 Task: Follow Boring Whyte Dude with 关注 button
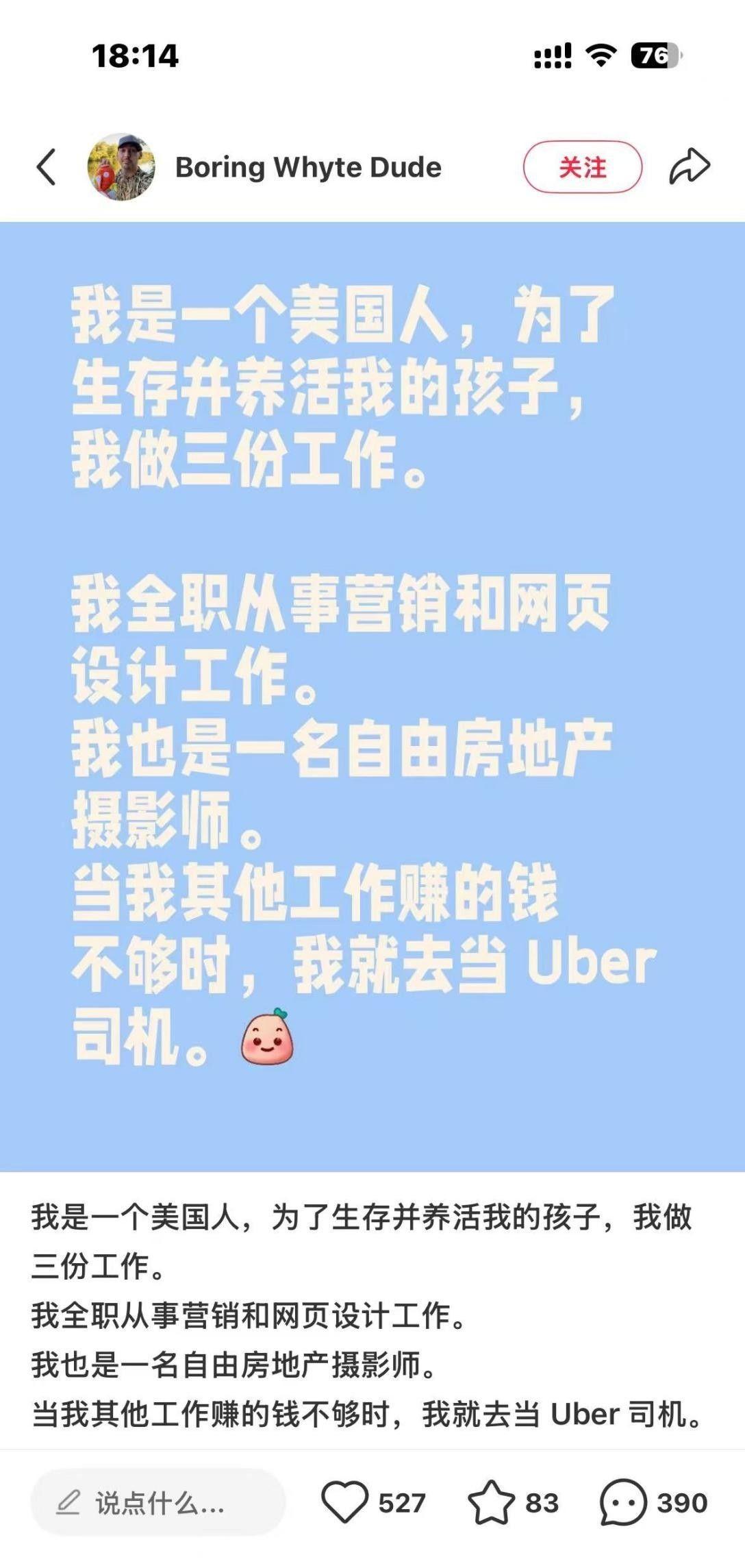582,167
